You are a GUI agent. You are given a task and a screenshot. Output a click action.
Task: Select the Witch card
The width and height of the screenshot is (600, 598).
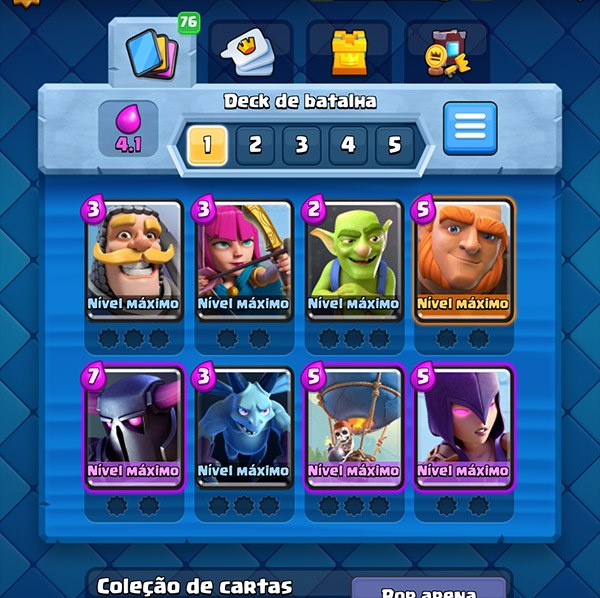pos(463,427)
